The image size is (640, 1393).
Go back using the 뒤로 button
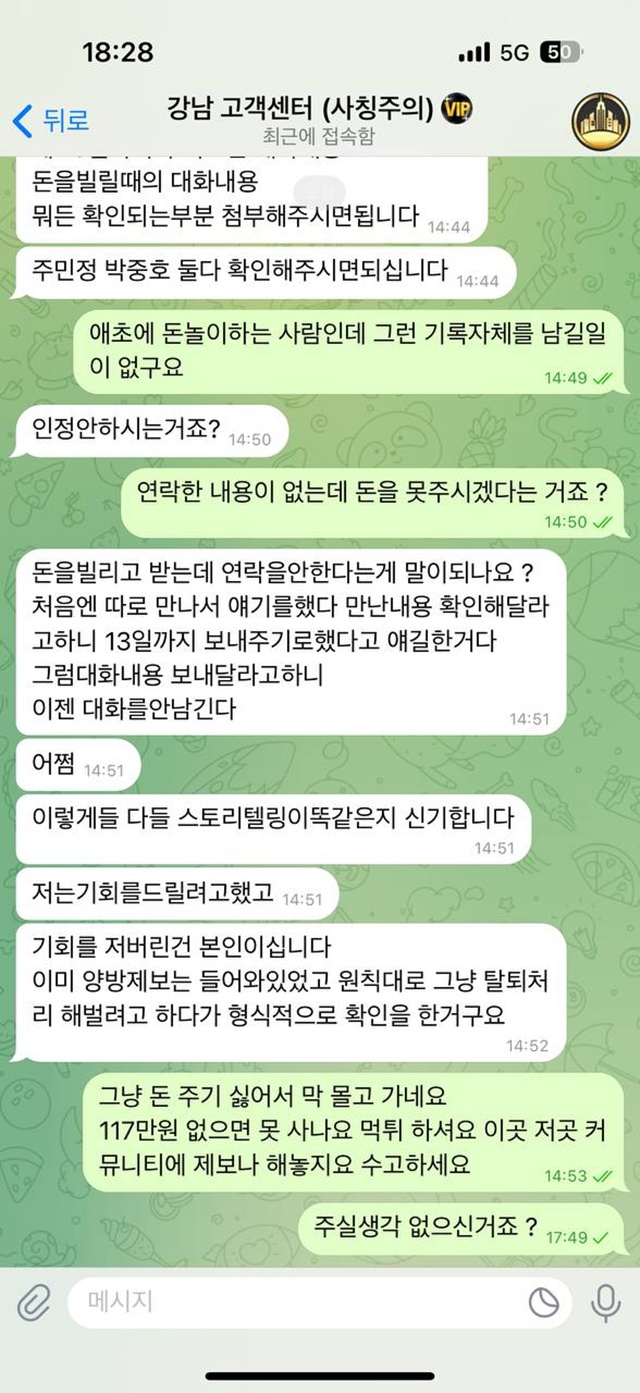pos(51,121)
